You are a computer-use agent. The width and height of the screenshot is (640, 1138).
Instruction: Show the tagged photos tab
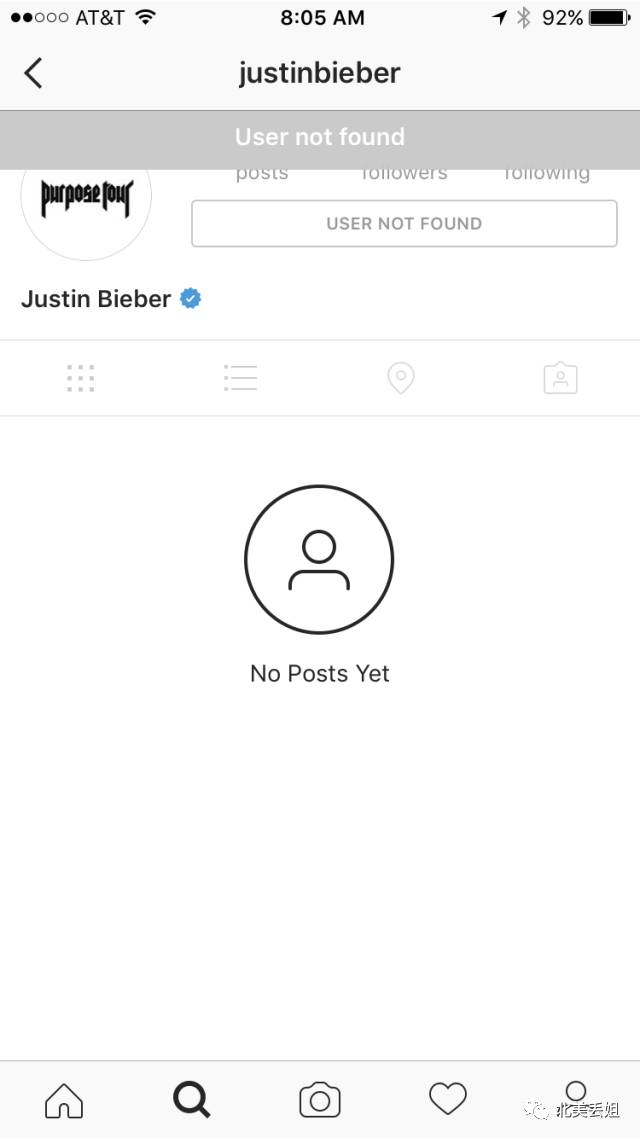(560, 378)
